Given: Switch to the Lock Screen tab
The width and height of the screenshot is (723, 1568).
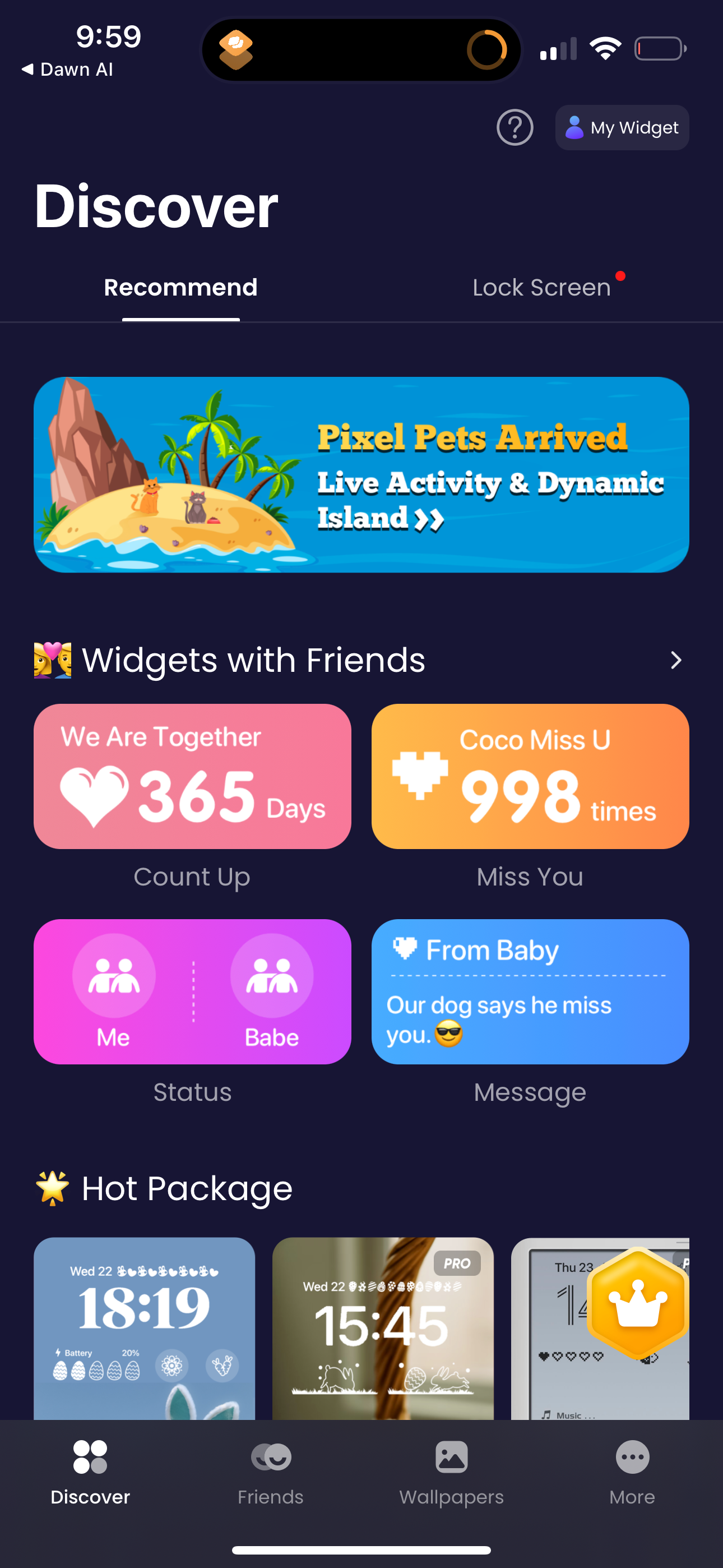Looking at the screenshot, I should coord(541,287).
